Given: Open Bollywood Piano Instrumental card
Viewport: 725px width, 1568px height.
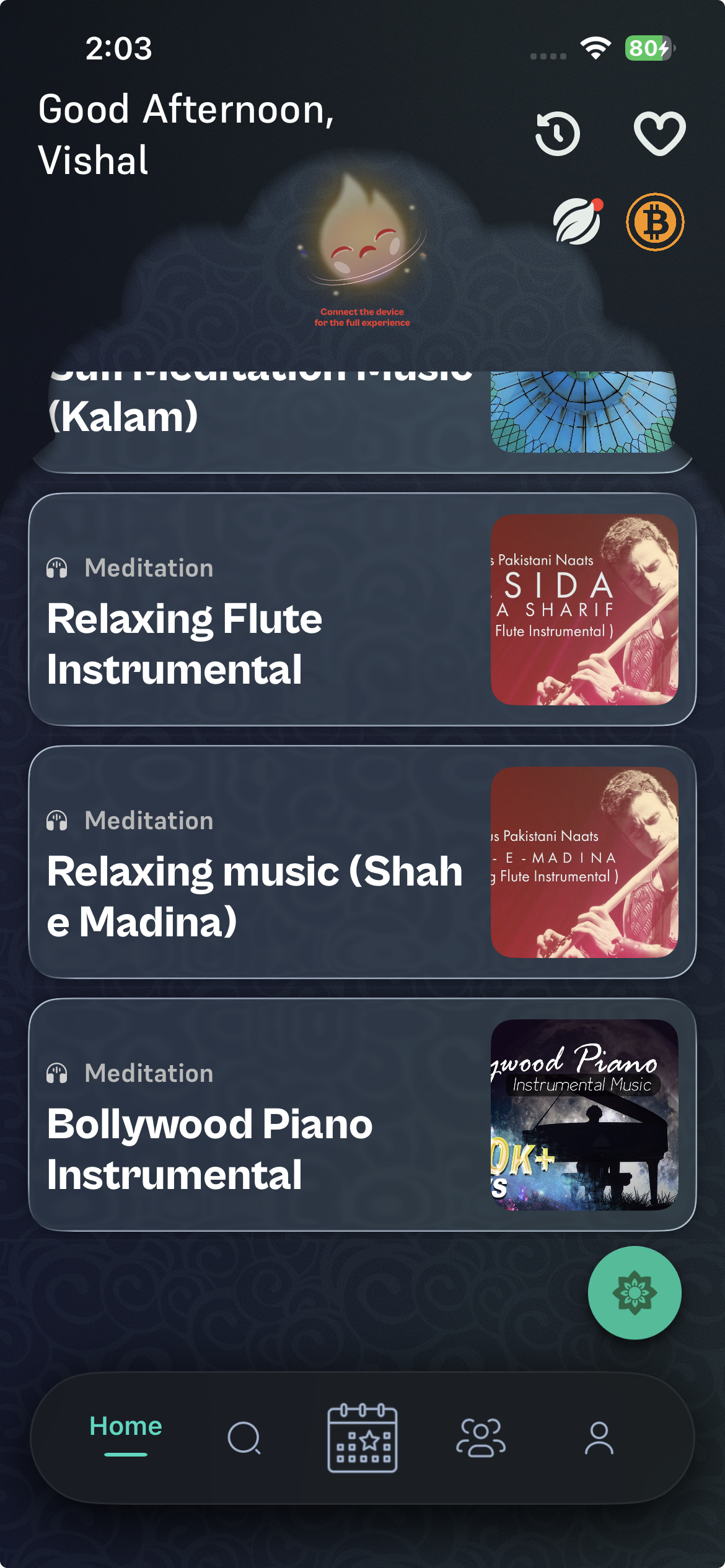Looking at the screenshot, I should click(x=362, y=1115).
